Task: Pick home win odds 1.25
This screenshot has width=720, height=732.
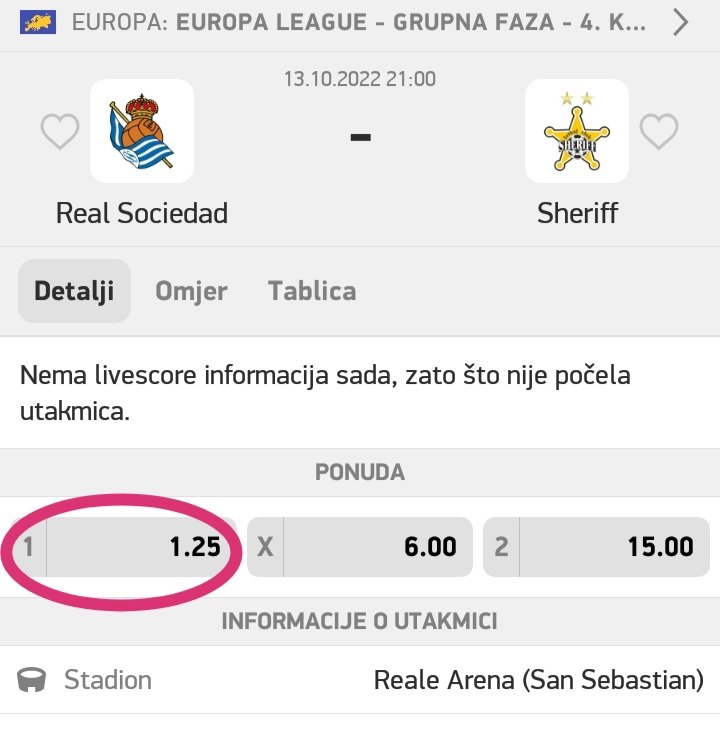Action: coord(125,547)
